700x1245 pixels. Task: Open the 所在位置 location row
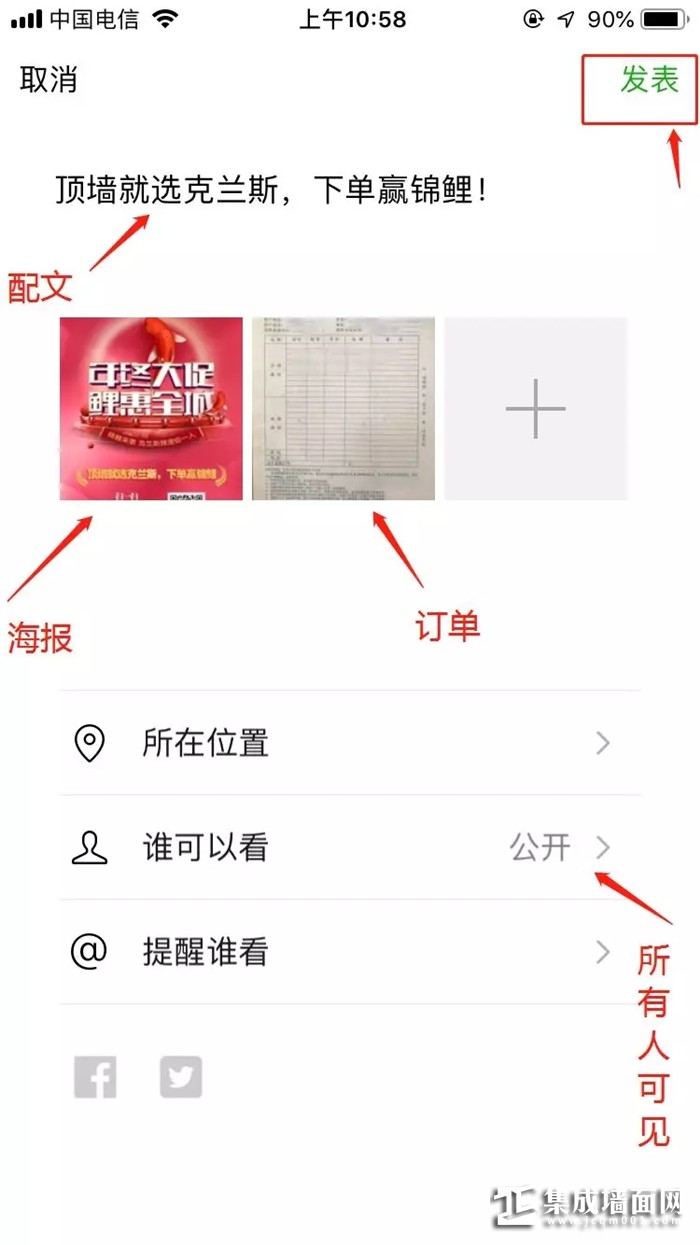tap(350, 743)
